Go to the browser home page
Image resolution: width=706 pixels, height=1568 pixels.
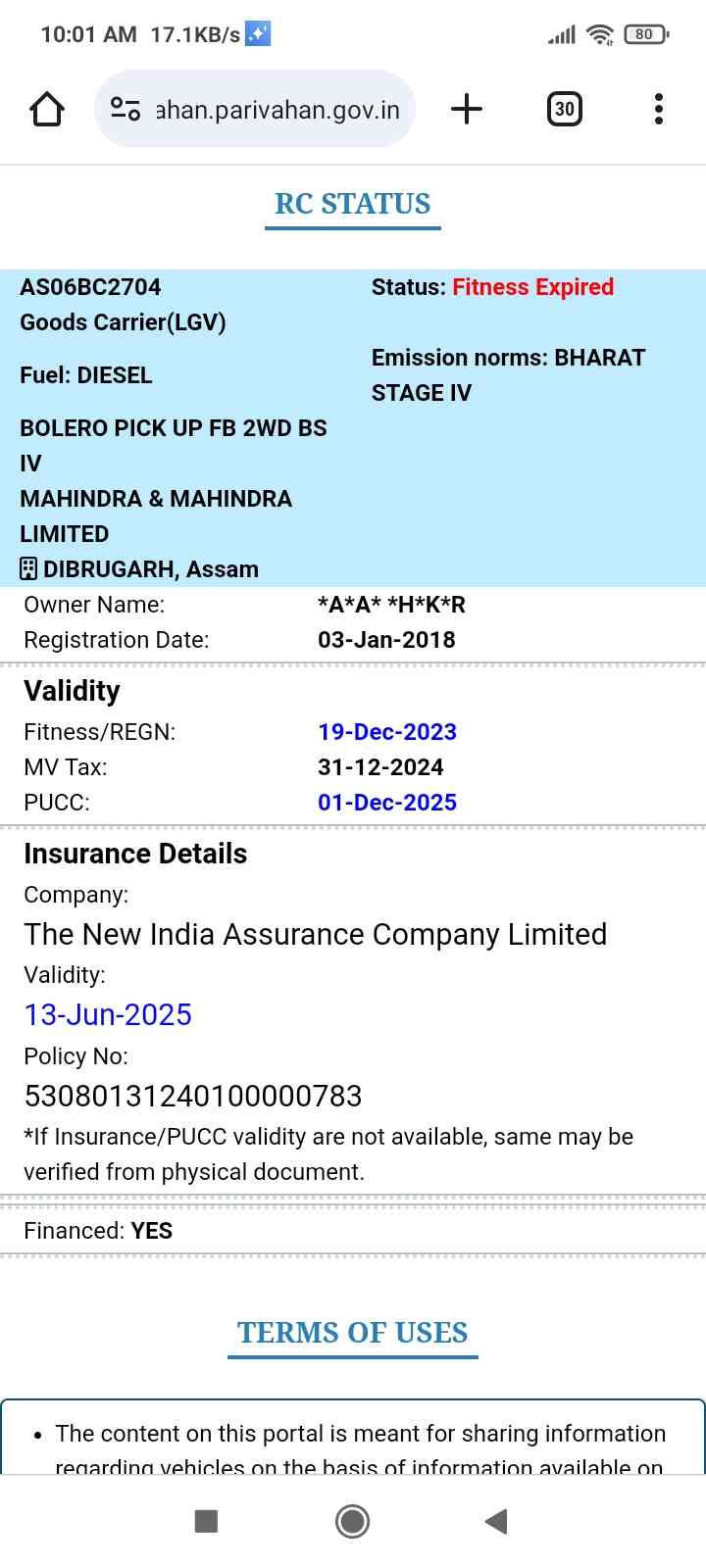[47, 109]
